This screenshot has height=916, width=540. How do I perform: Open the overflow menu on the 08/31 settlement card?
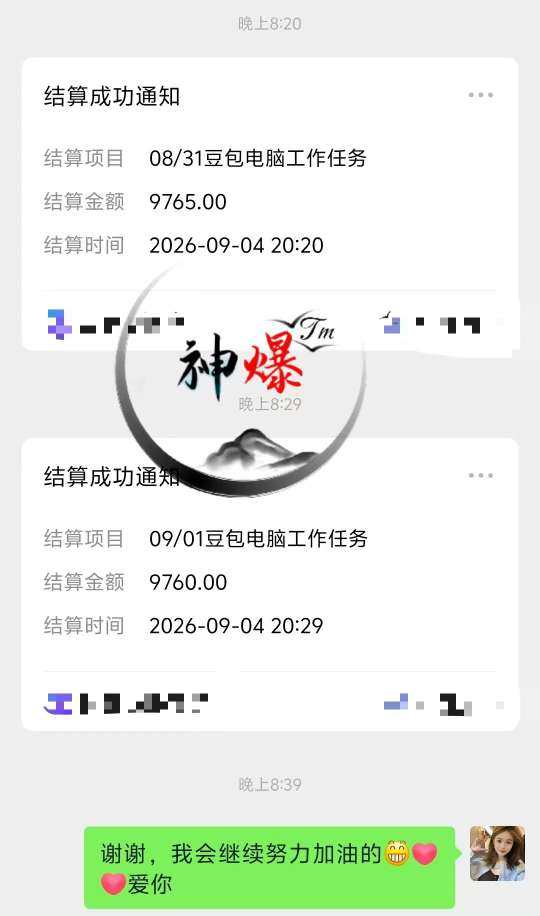pyautogui.click(x=480, y=95)
